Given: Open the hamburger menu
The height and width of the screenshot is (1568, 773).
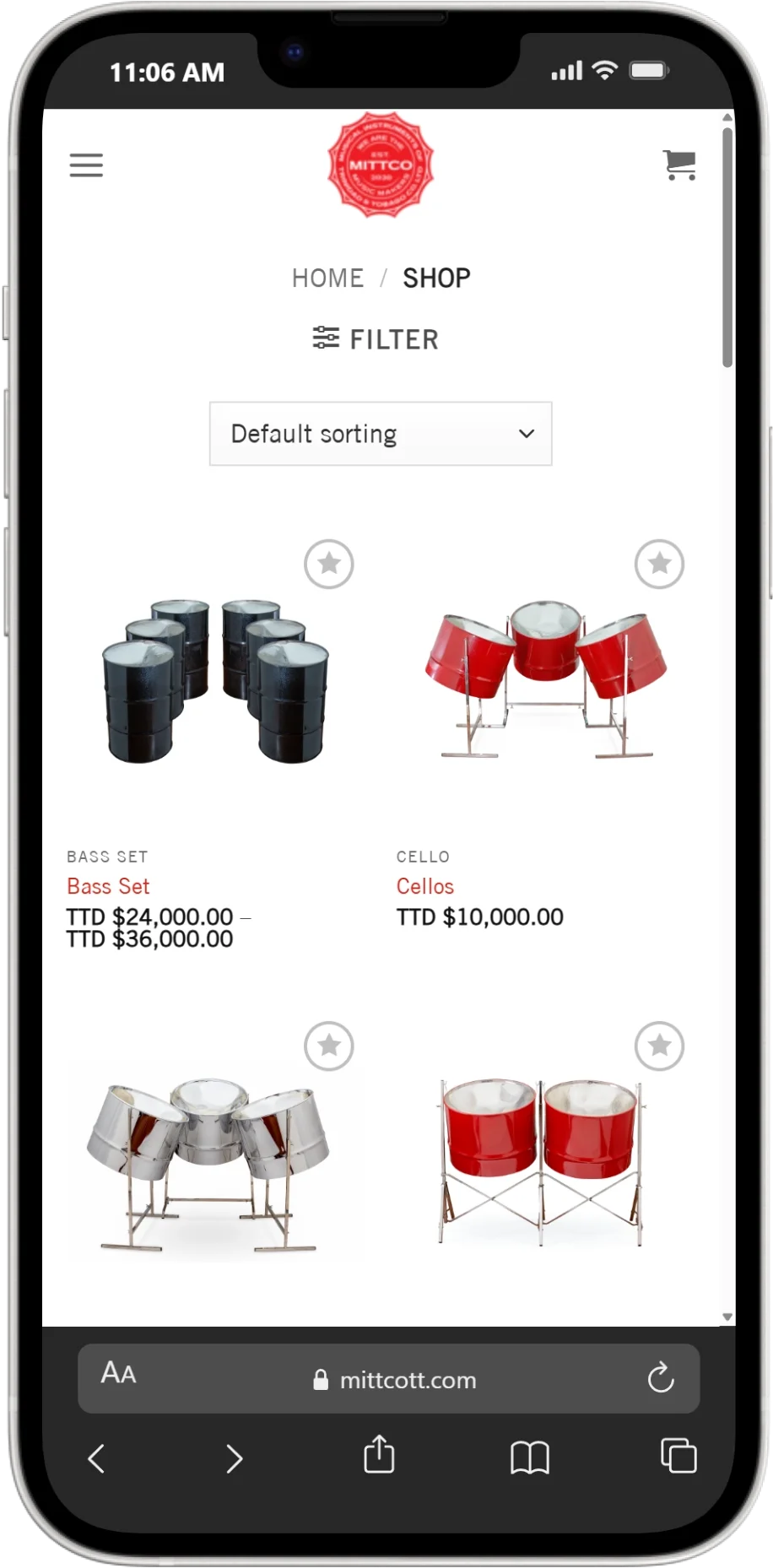Looking at the screenshot, I should [86, 165].
